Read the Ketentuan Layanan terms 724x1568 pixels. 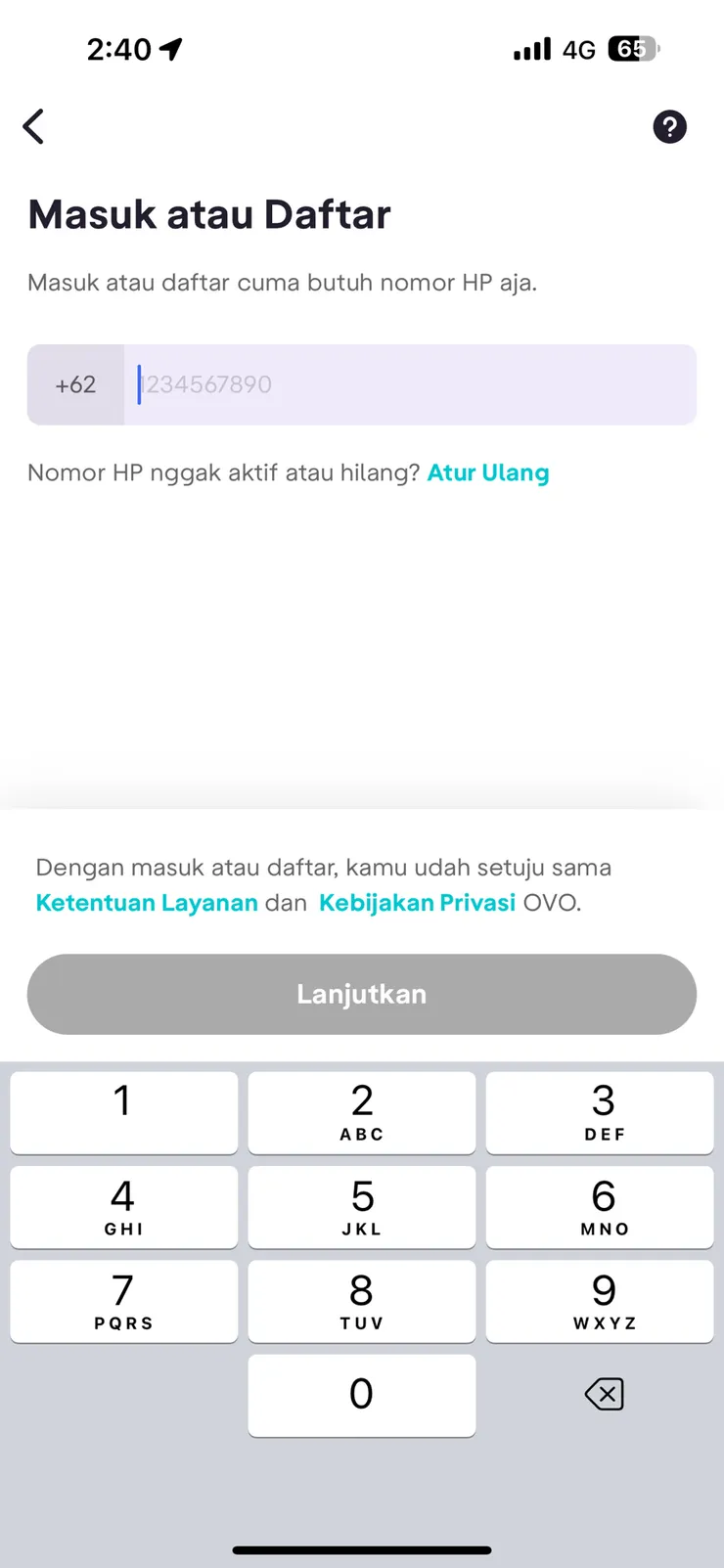147,902
